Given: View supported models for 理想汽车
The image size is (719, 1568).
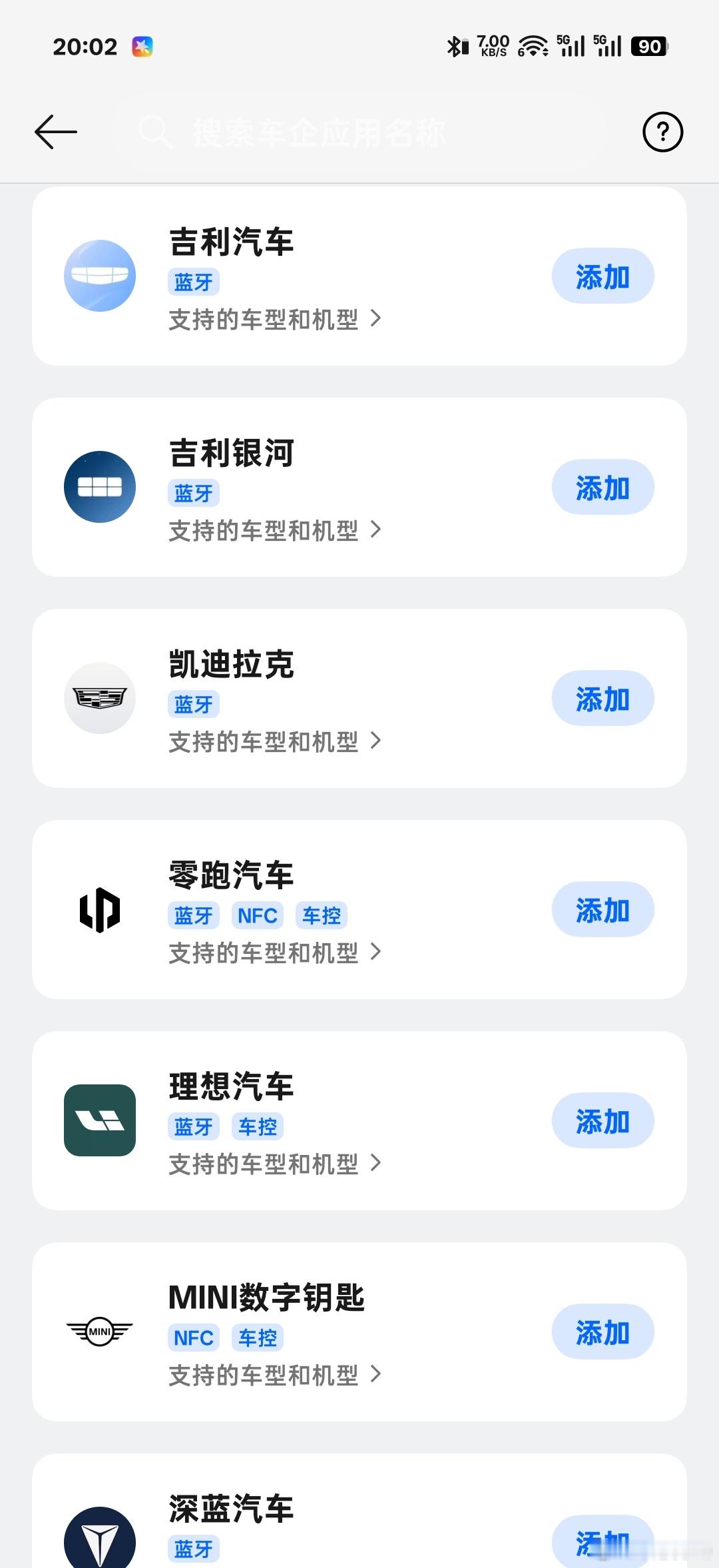Looking at the screenshot, I should pyautogui.click(x=275, y=1164).
